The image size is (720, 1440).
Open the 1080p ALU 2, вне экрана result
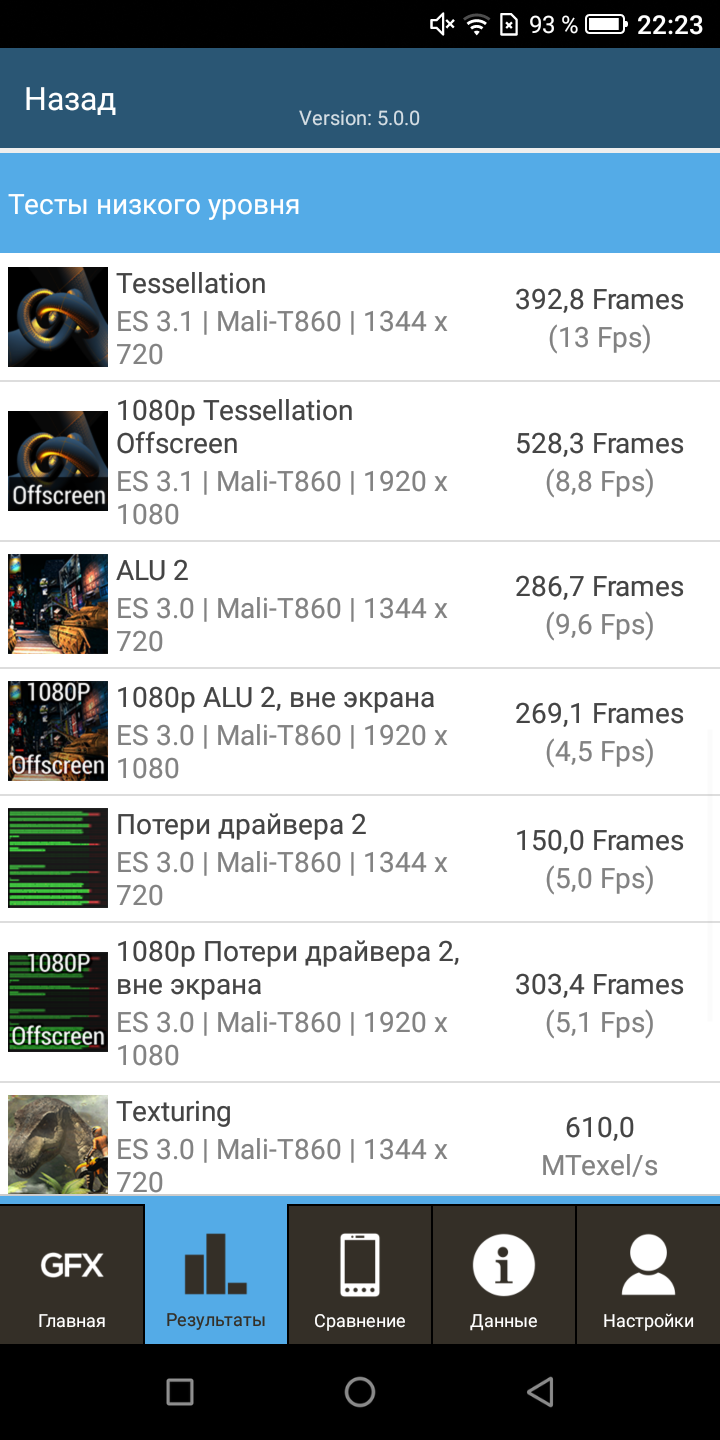[x=360, y=732]
